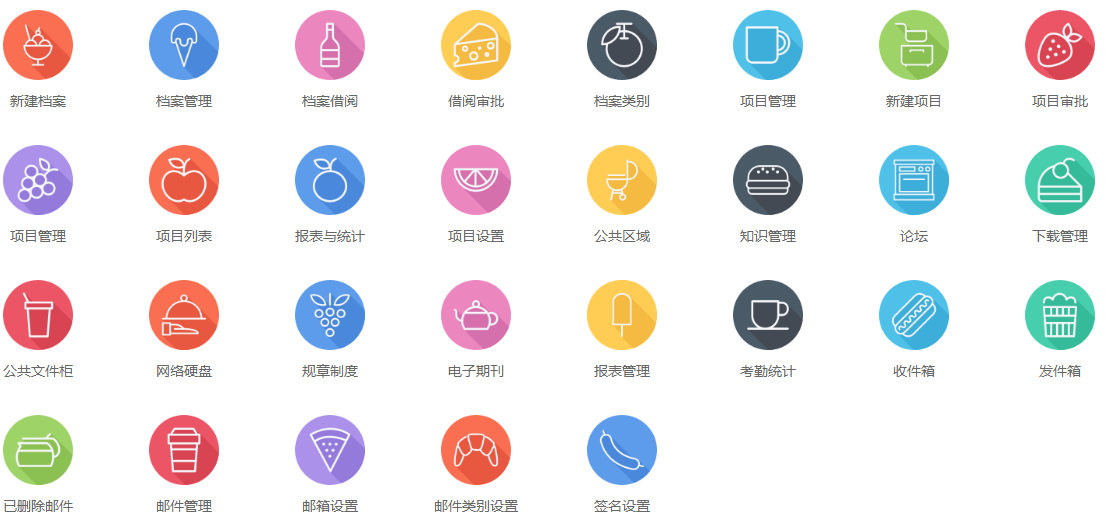This screenshot has height=525, width=1105.
Task: Open 借阅审批 approvals
Action: coord(476,45)
